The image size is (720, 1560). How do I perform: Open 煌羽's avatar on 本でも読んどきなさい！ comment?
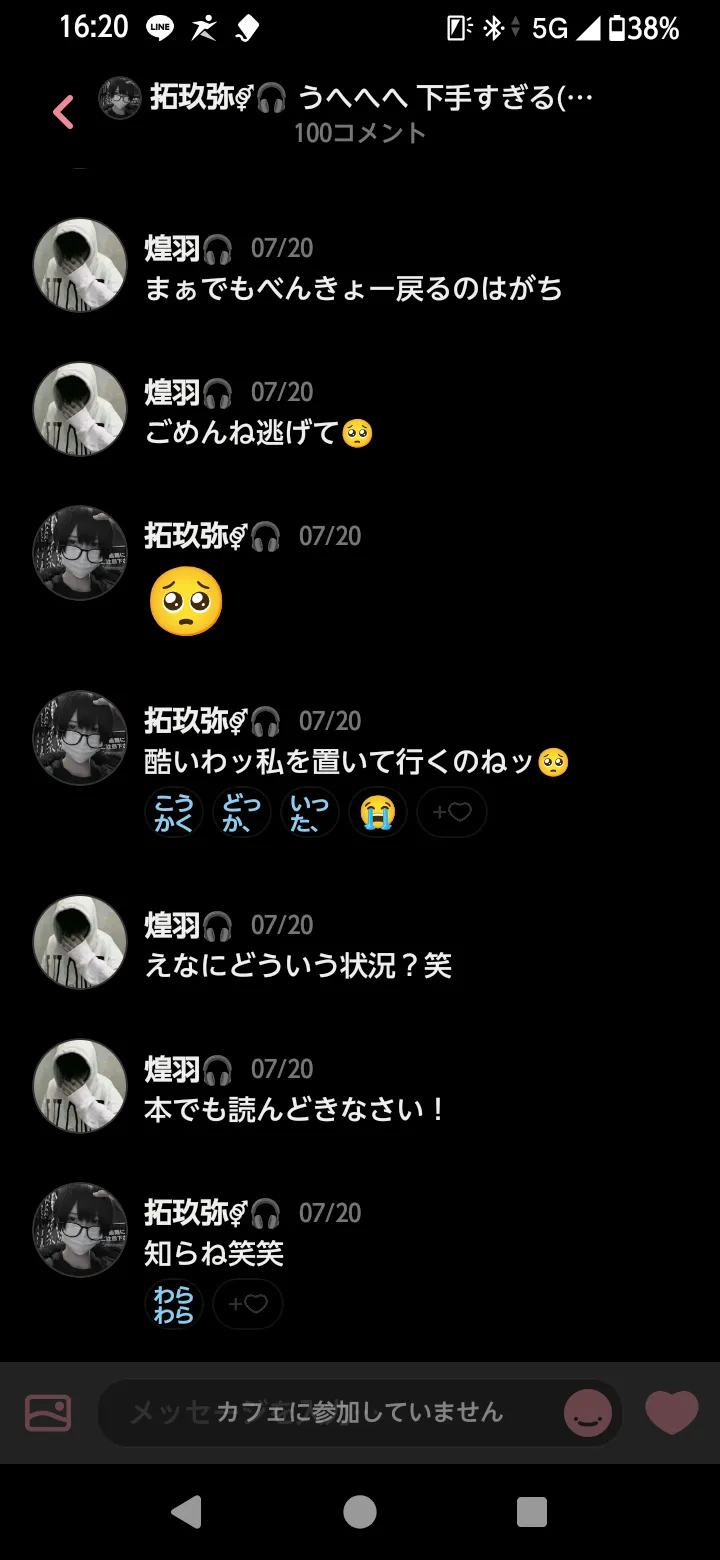(80, 1085)
